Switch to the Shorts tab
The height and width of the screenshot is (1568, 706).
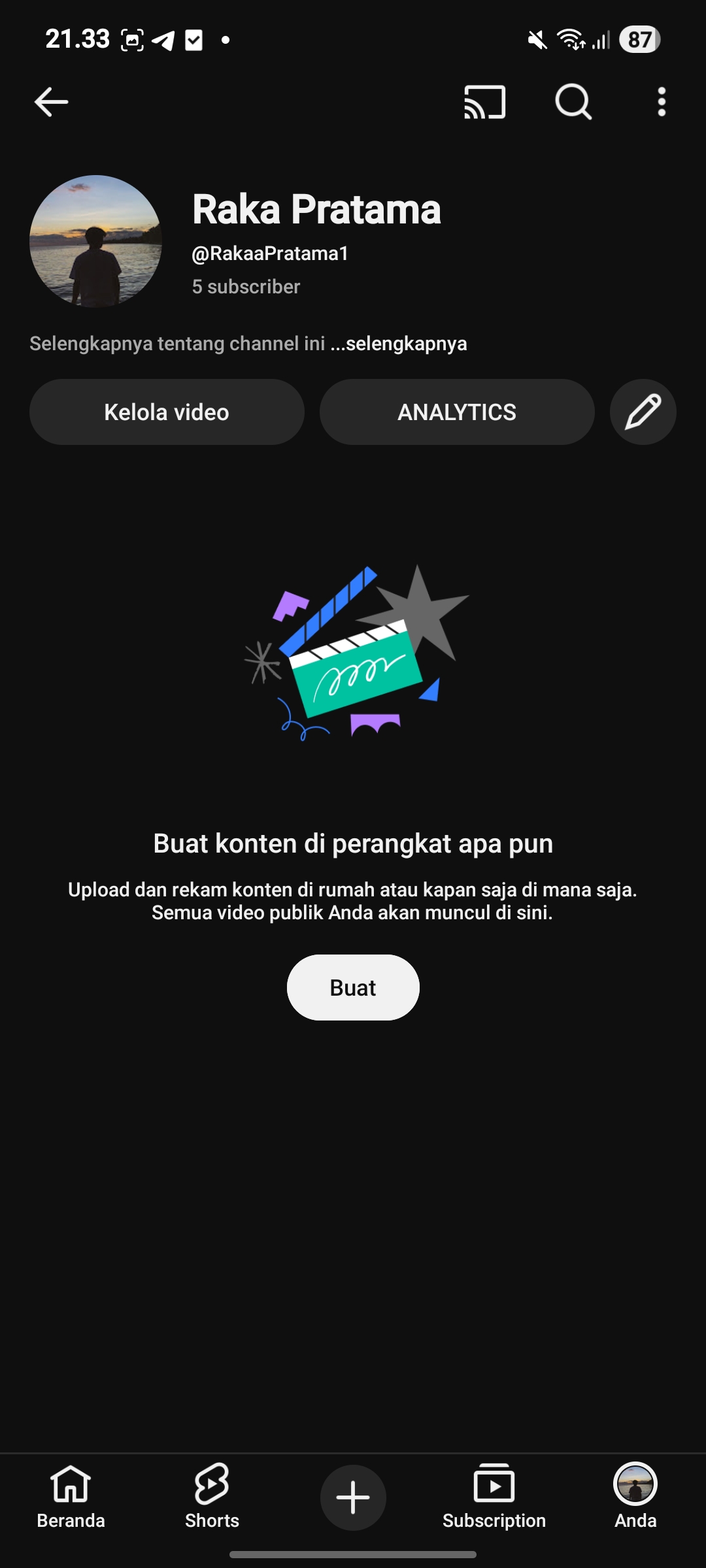coord(212,1496)
